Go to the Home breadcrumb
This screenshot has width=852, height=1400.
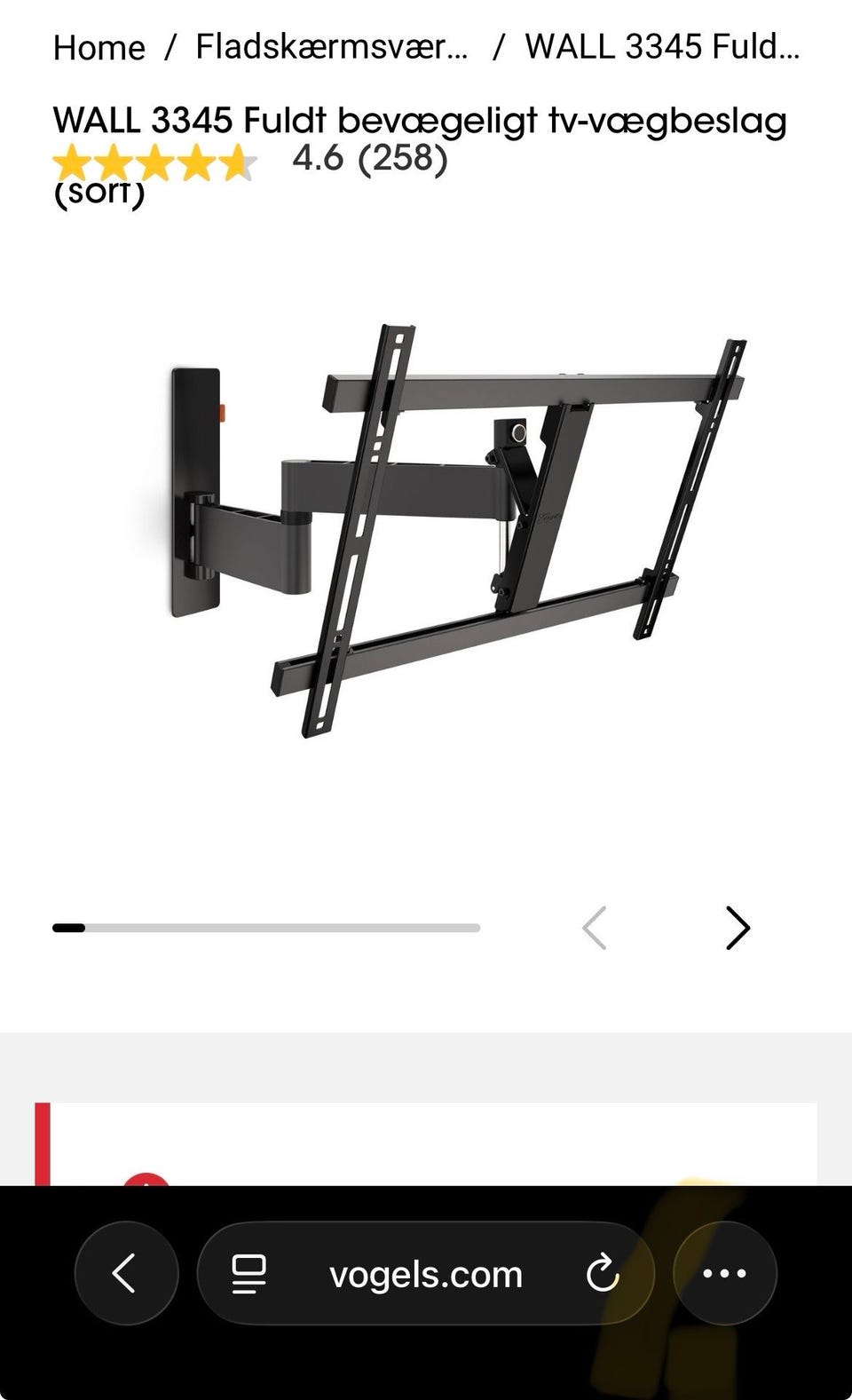[x=99, y=47]
